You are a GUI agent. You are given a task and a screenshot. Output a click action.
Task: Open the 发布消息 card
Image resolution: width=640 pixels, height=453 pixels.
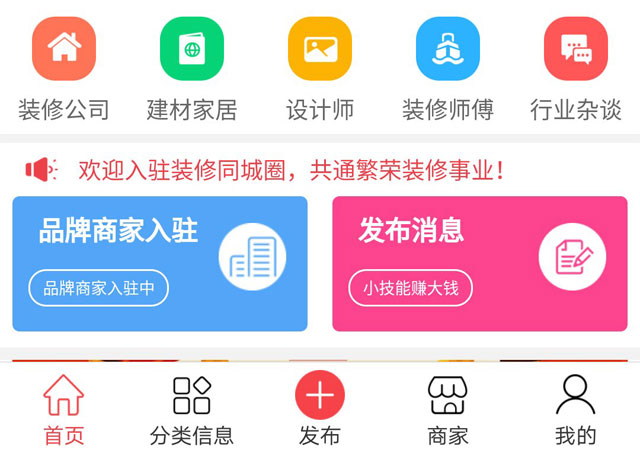[480, 263]
